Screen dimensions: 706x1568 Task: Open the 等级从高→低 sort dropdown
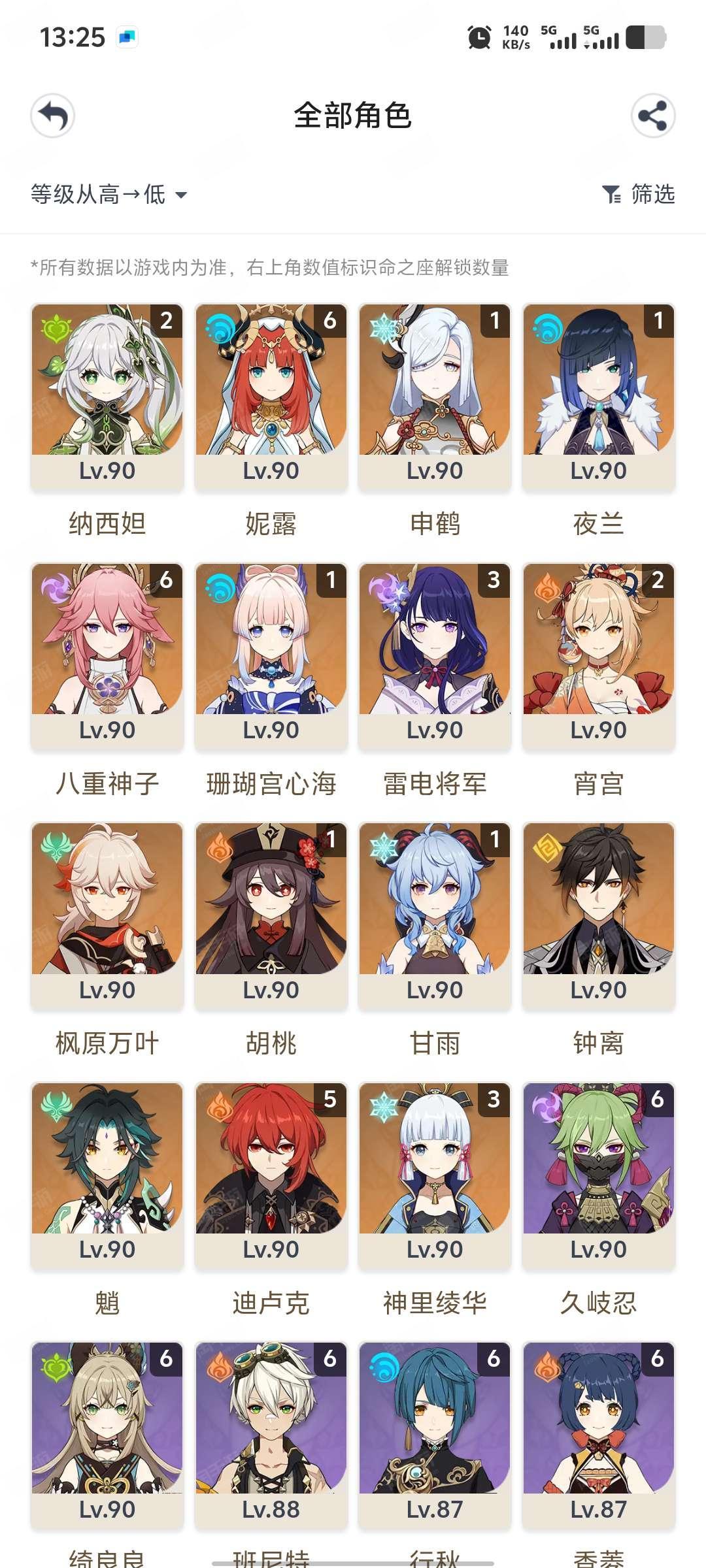[109, 194]
